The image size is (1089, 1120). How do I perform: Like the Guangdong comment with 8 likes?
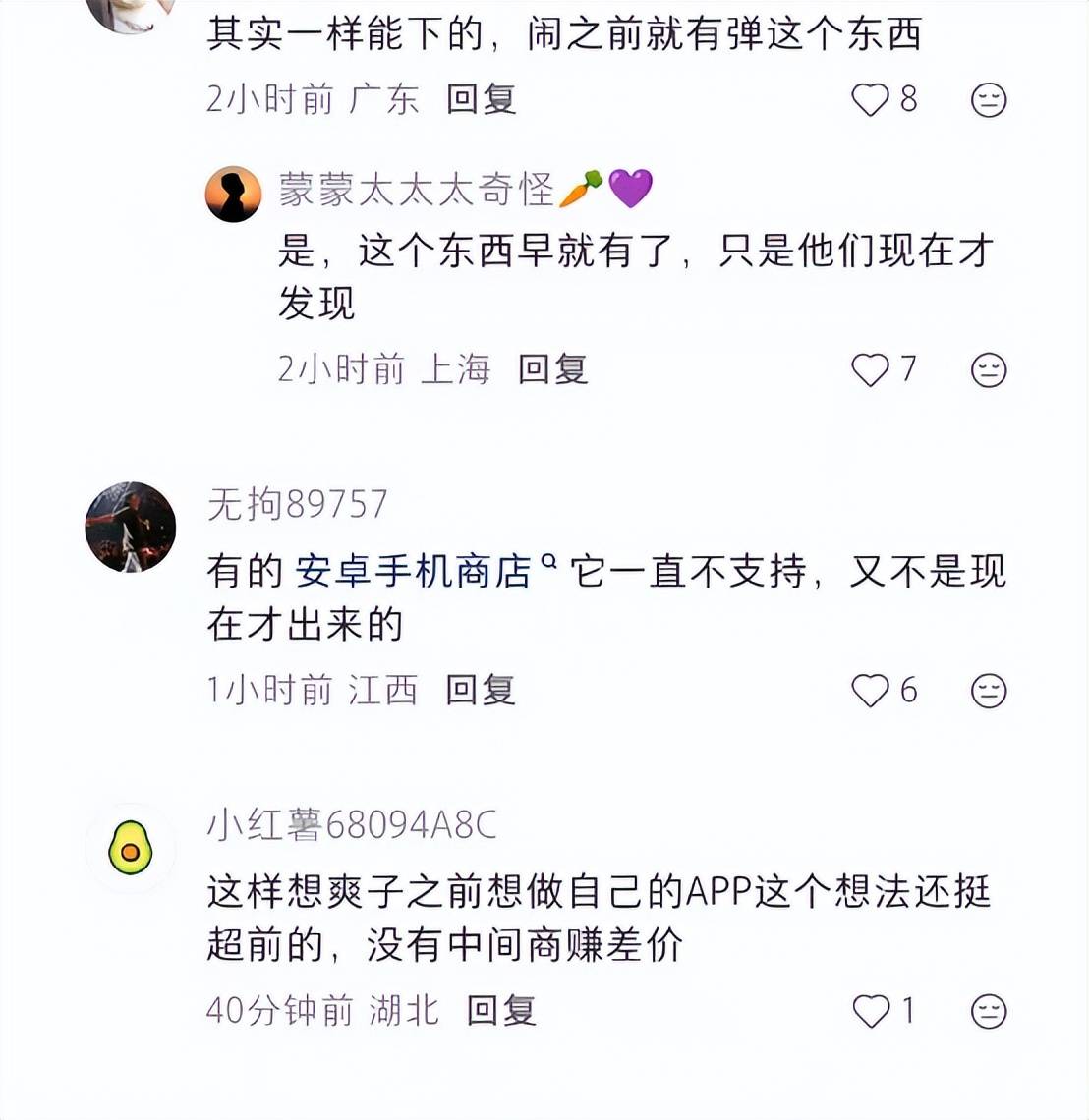871,99
